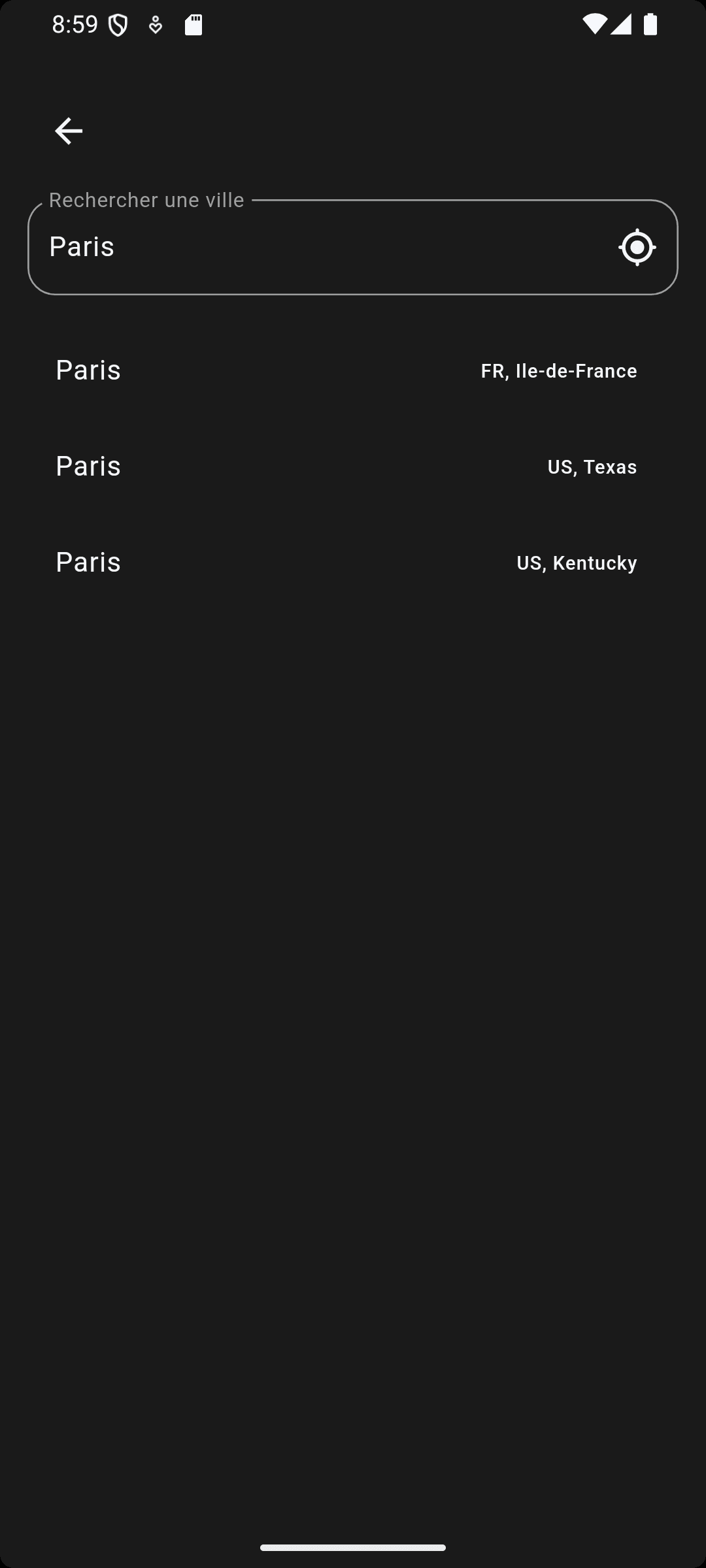Pick Paris located in US, Kentucky

pos(346,563)
